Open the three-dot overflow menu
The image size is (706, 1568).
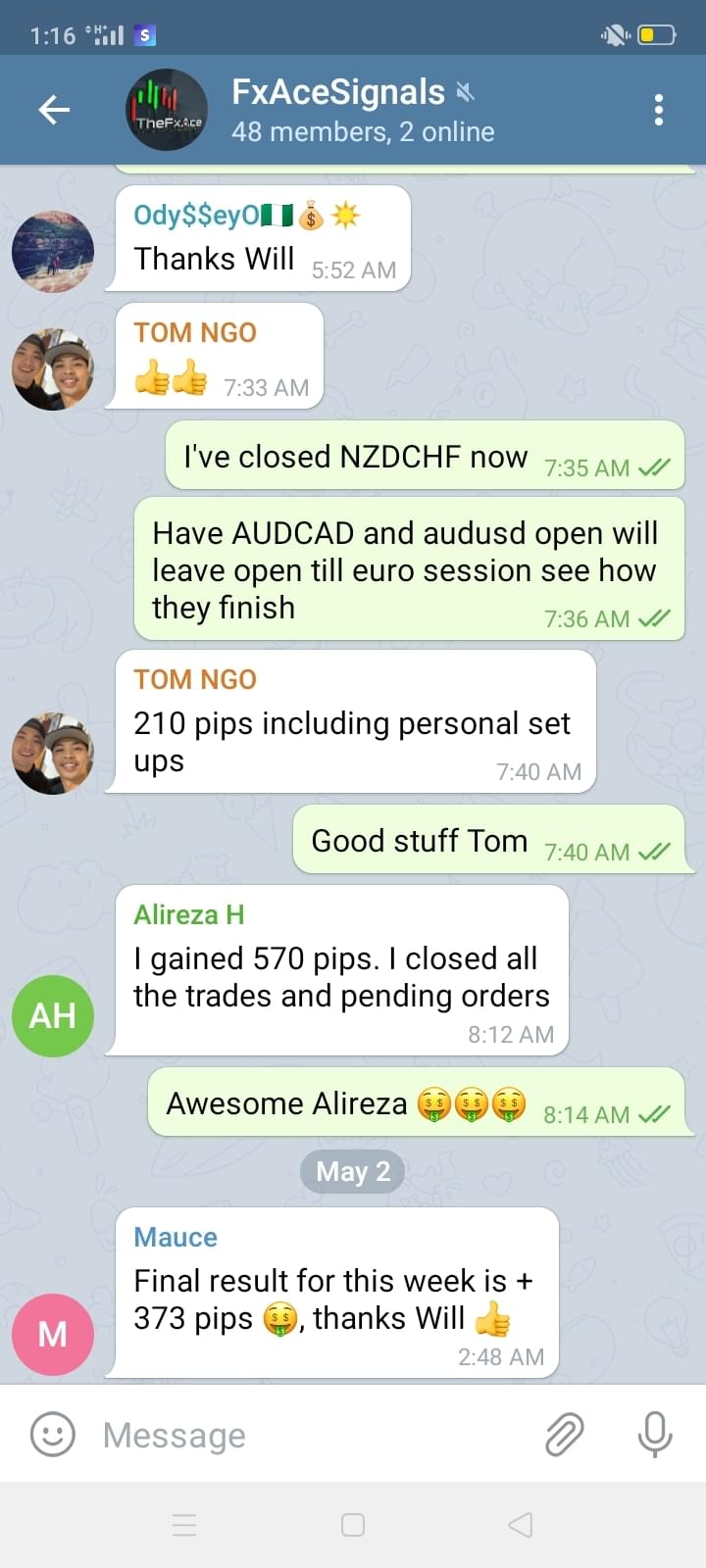(x=658, y=110)
